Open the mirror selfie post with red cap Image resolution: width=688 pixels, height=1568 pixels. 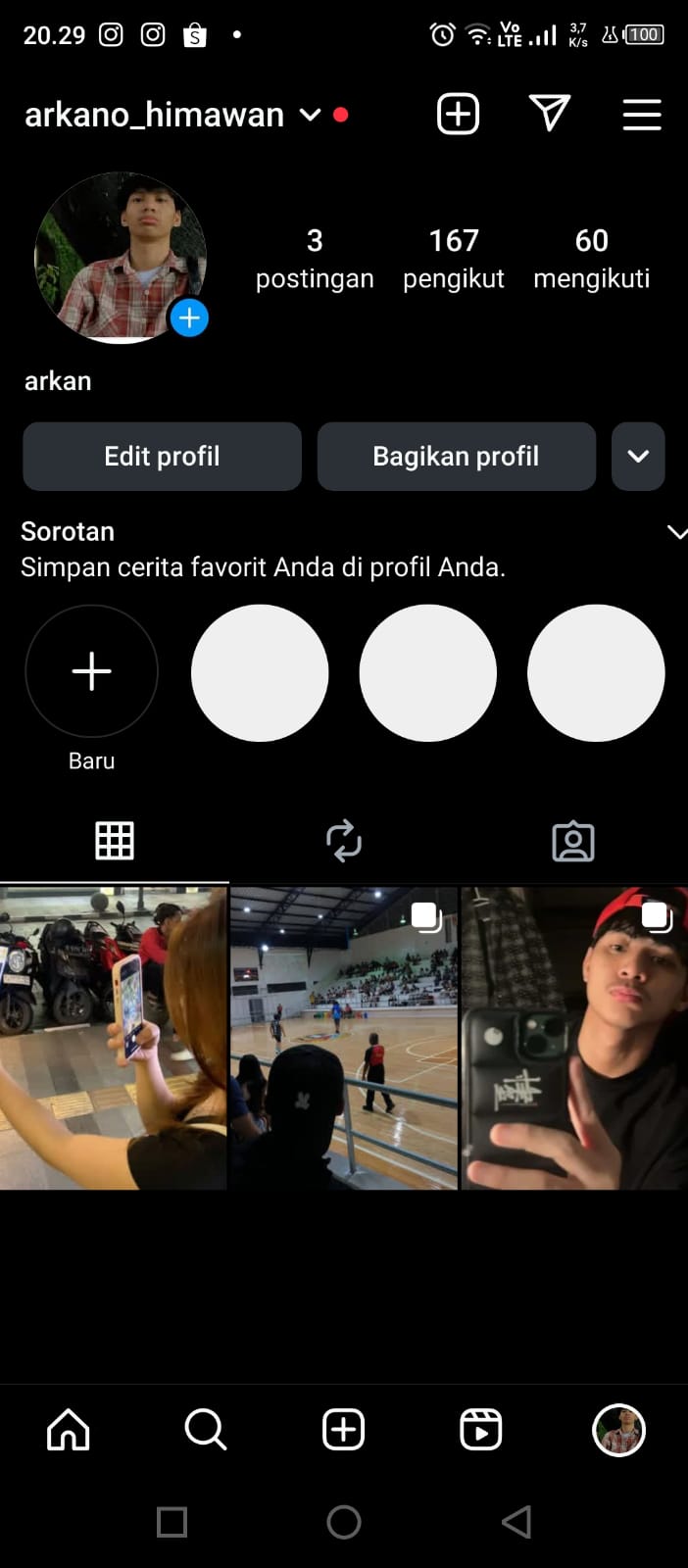[x=574, y=1039]
